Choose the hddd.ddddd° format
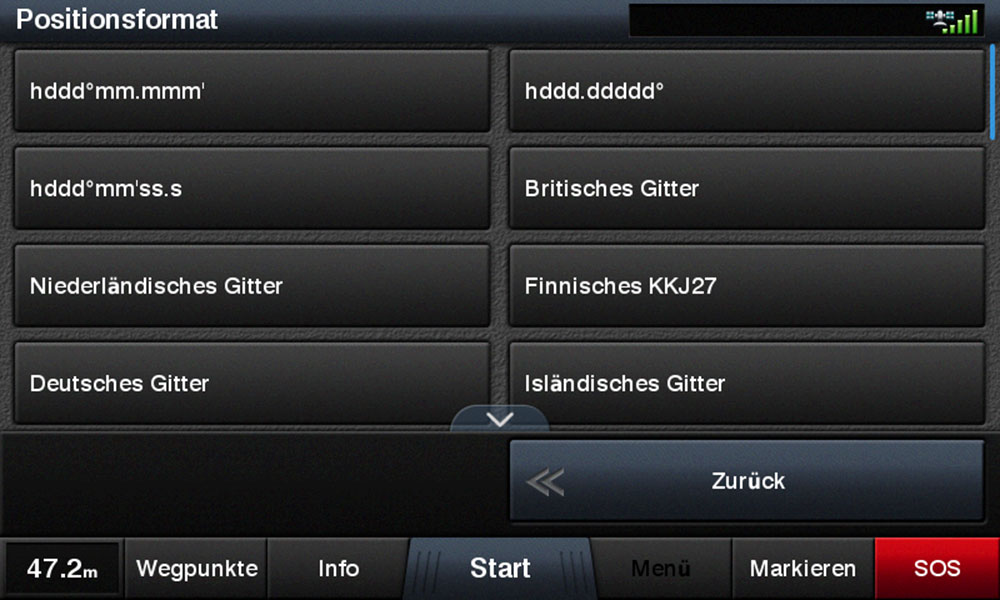The width and height of the screenshot is (1000, 600). (747, 91)
